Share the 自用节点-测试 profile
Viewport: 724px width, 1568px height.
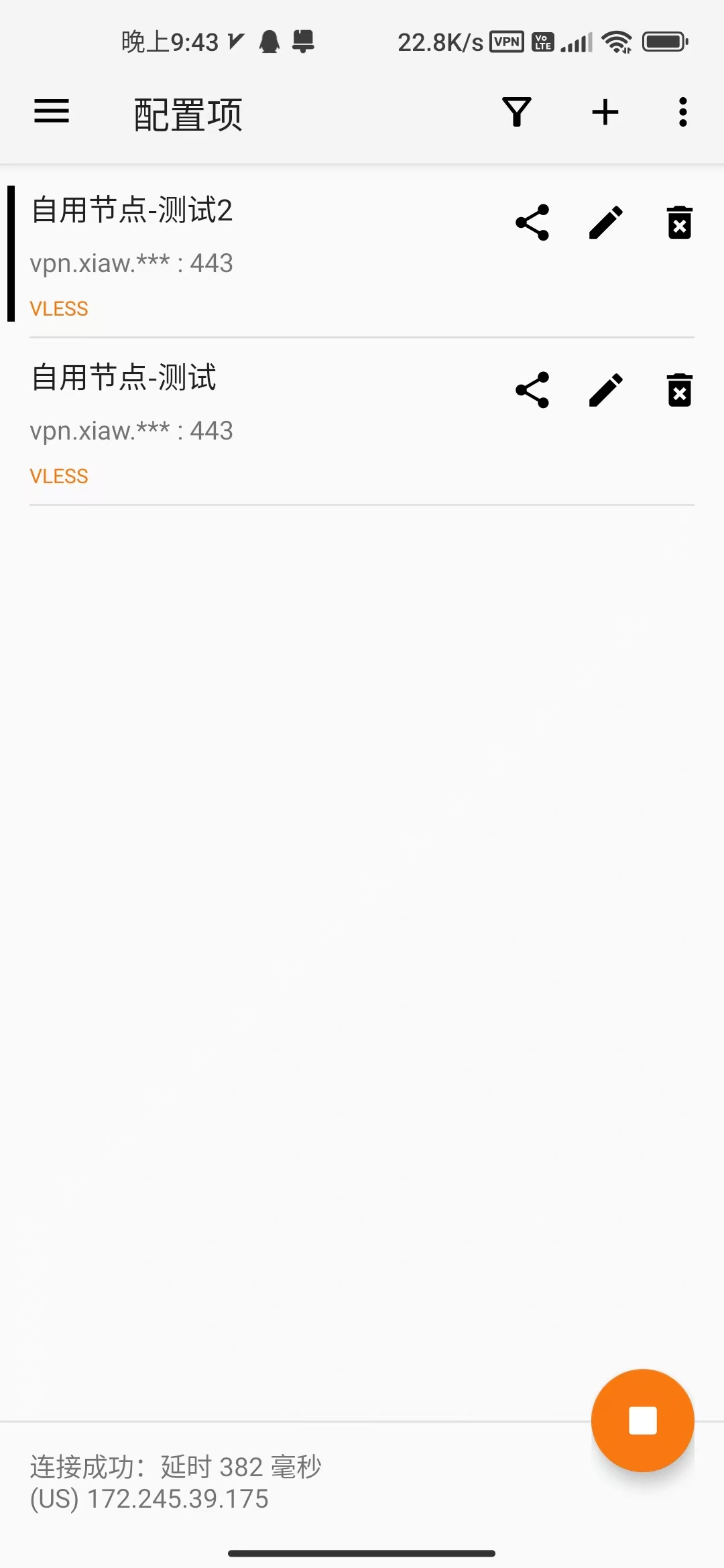pos(532,391)
